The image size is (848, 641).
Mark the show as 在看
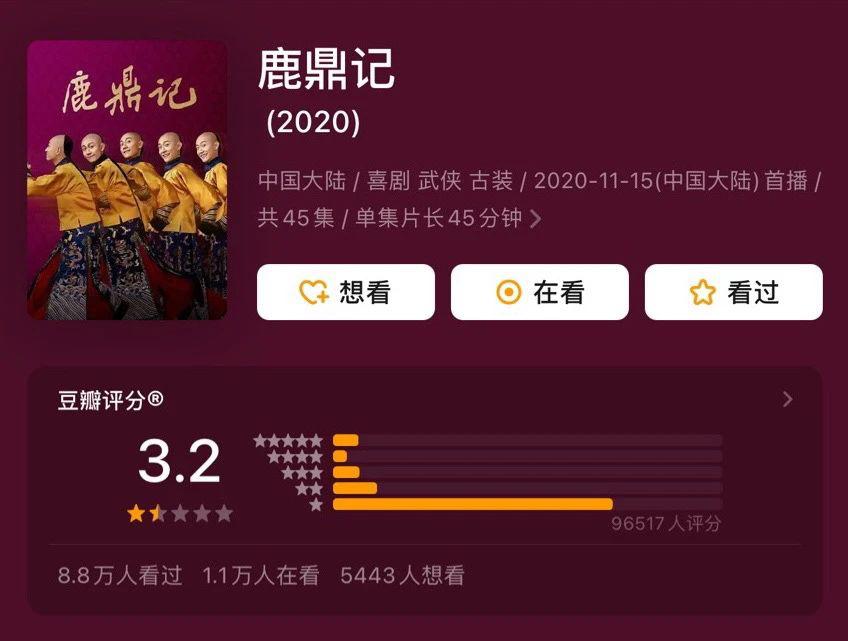point(539,292)
